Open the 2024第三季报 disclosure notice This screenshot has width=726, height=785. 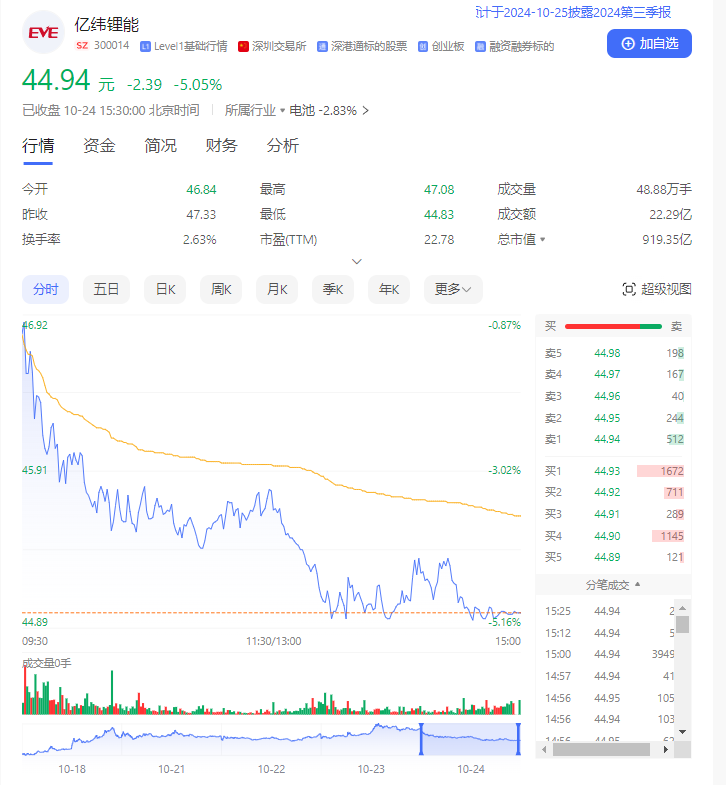(x=573, y=13)
